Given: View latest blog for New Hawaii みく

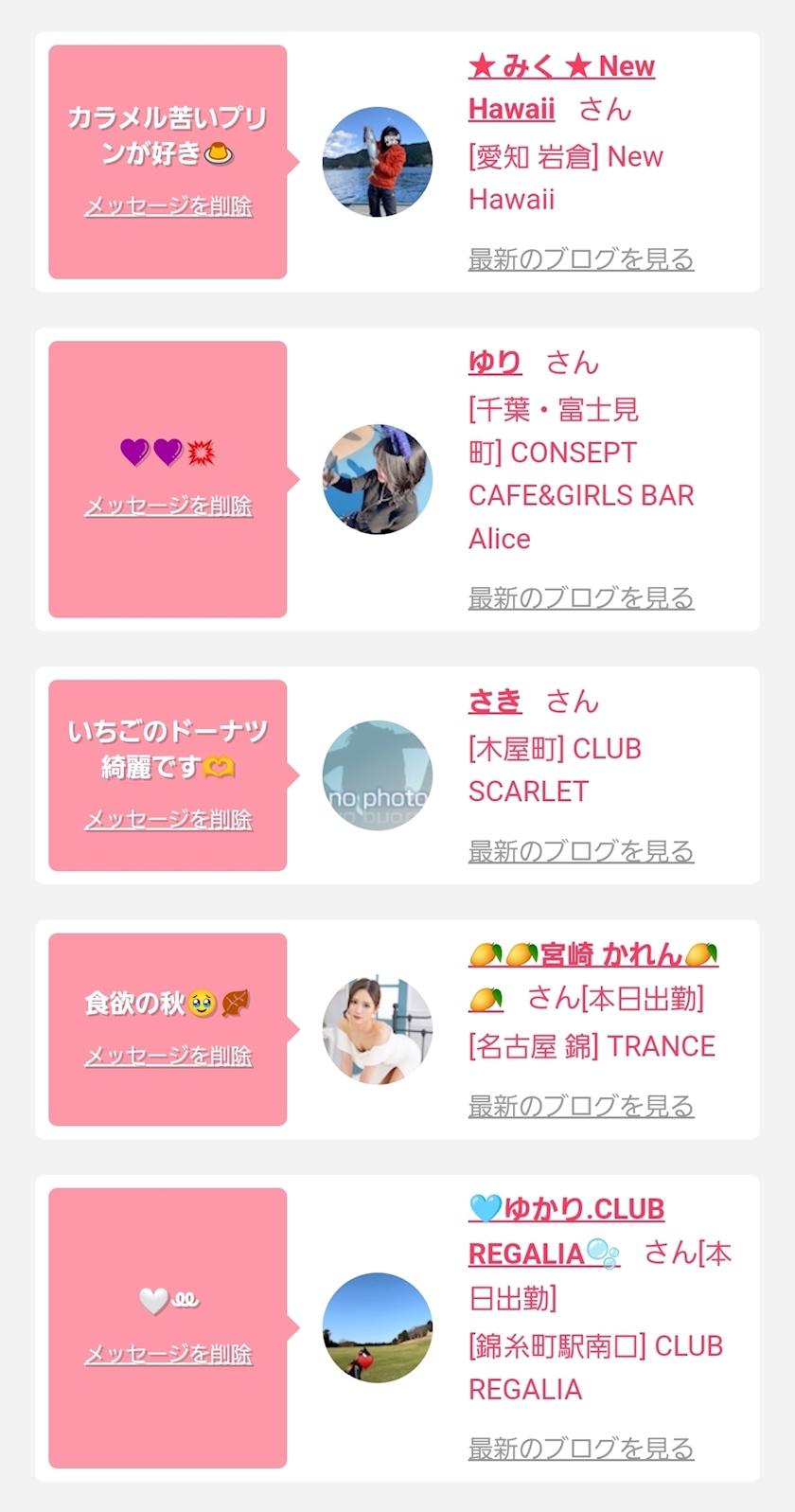Looking at the screenshot, I should (x=581, y=258).
